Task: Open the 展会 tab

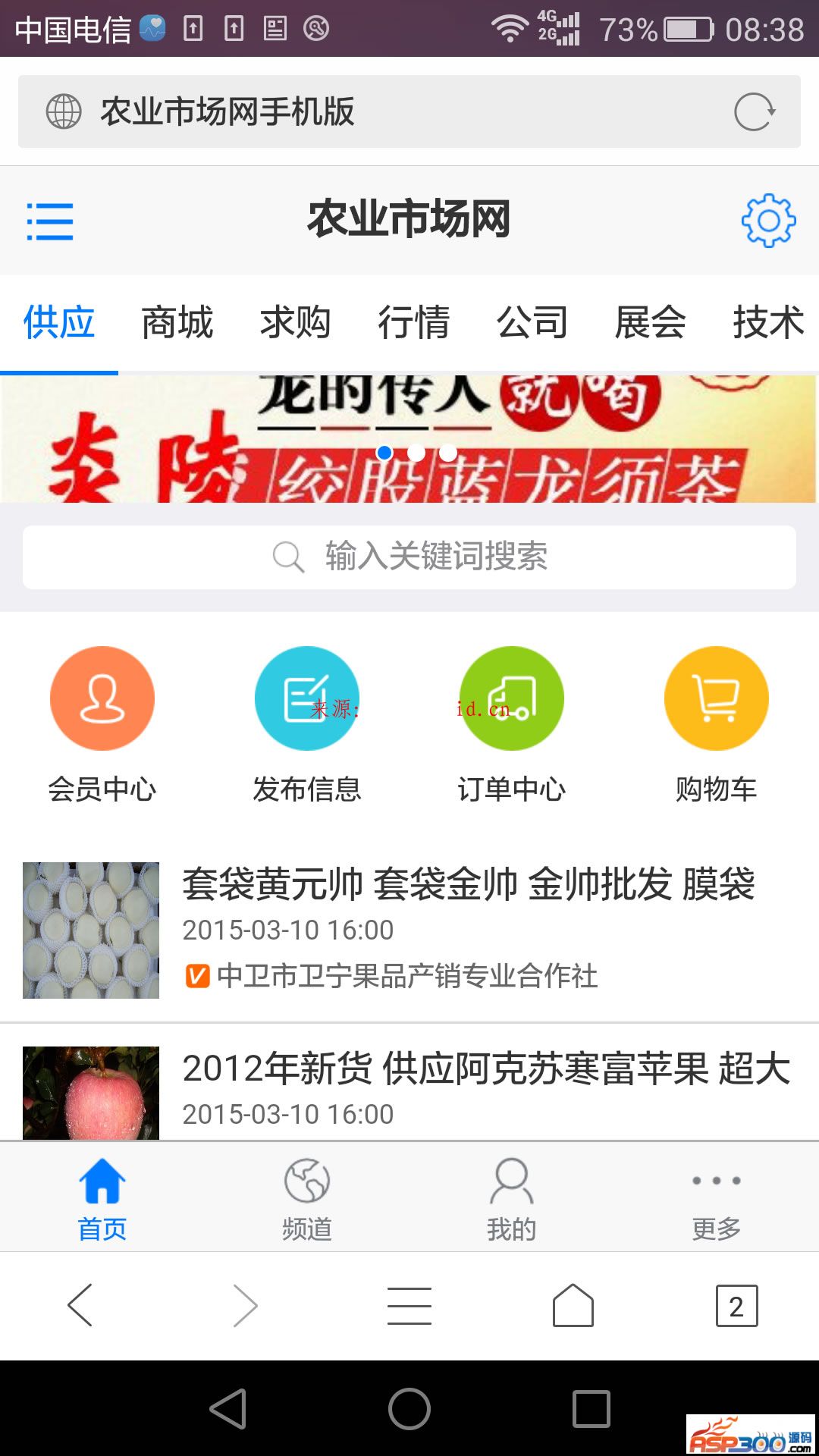Action: point(651,323)
